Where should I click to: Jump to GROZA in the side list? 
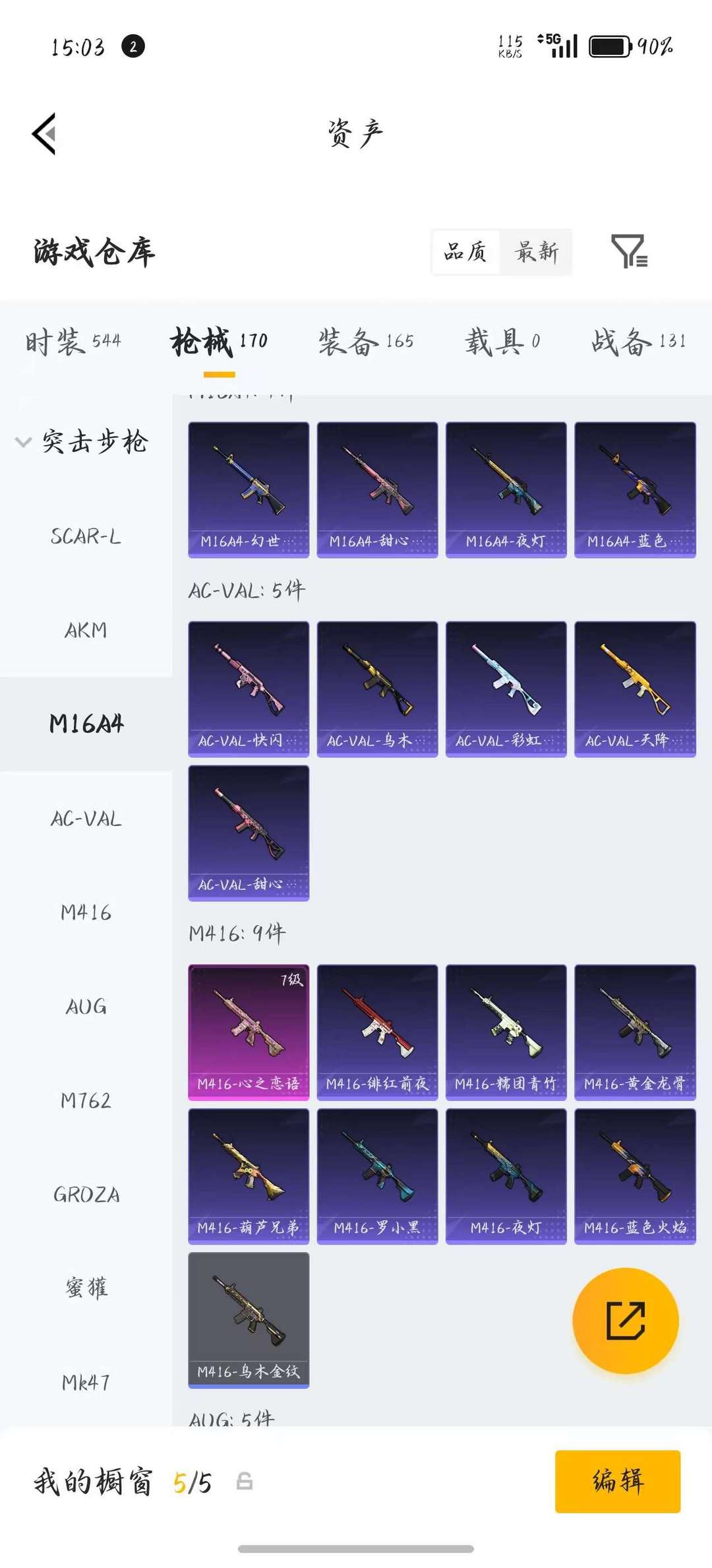tap(86, 1195)
